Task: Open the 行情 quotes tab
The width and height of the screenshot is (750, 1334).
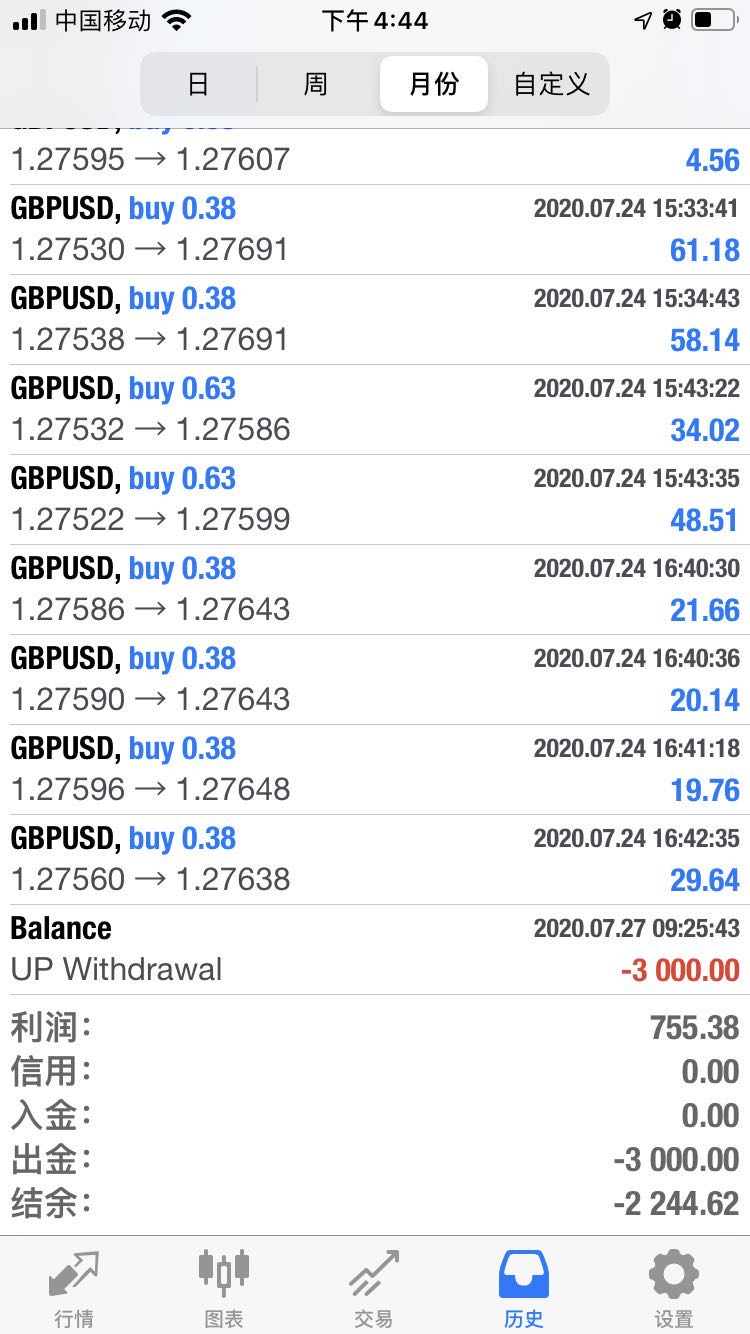Action: point(75,1288)
